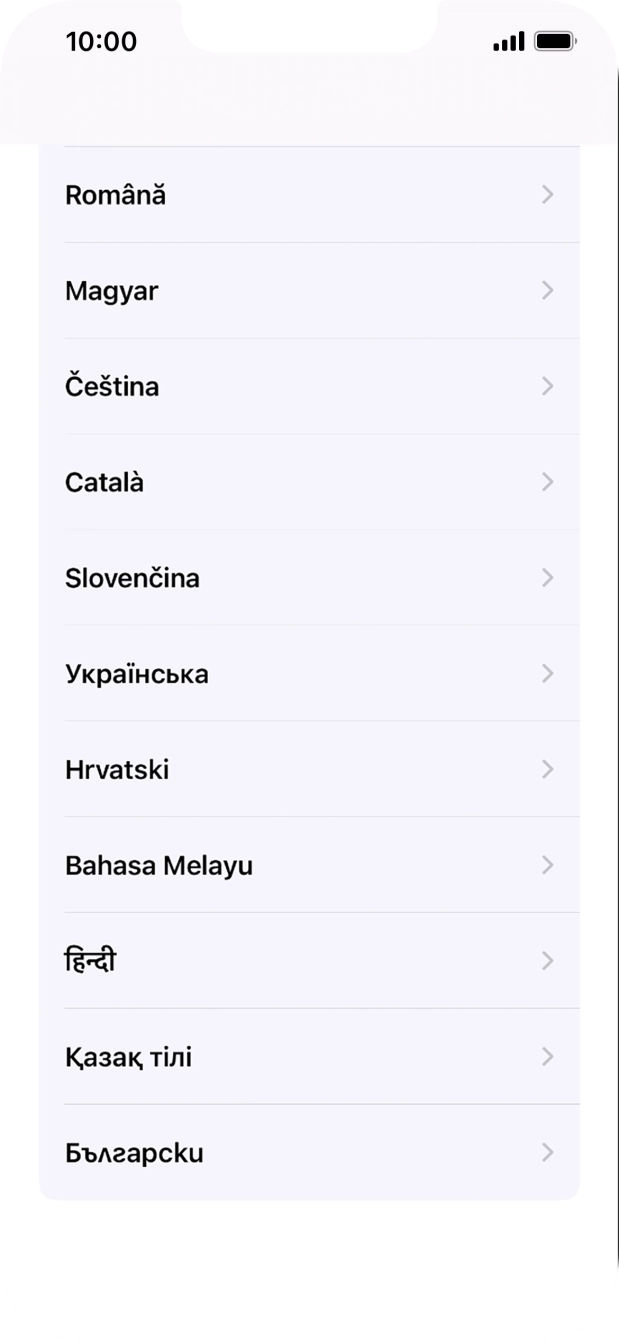This screenshot has width=619, height=1340.
Task: Choose Български at the list bottom
Action: 309,1153
